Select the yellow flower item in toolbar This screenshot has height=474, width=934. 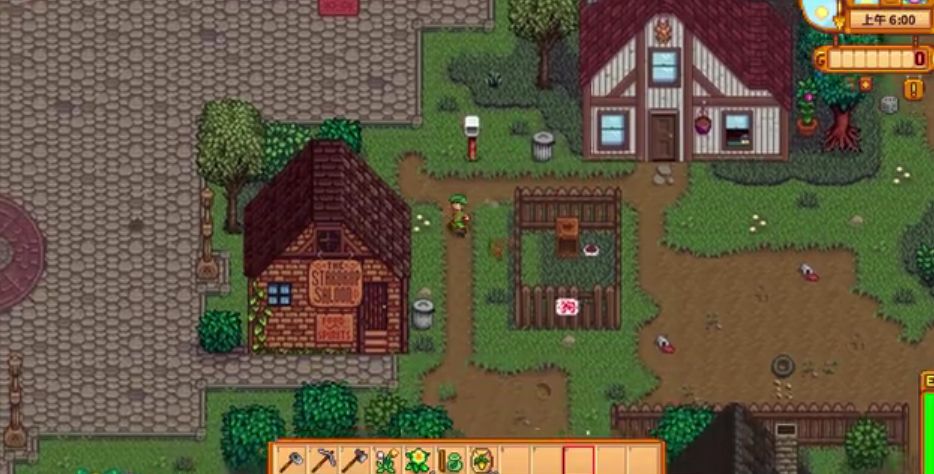418,461
